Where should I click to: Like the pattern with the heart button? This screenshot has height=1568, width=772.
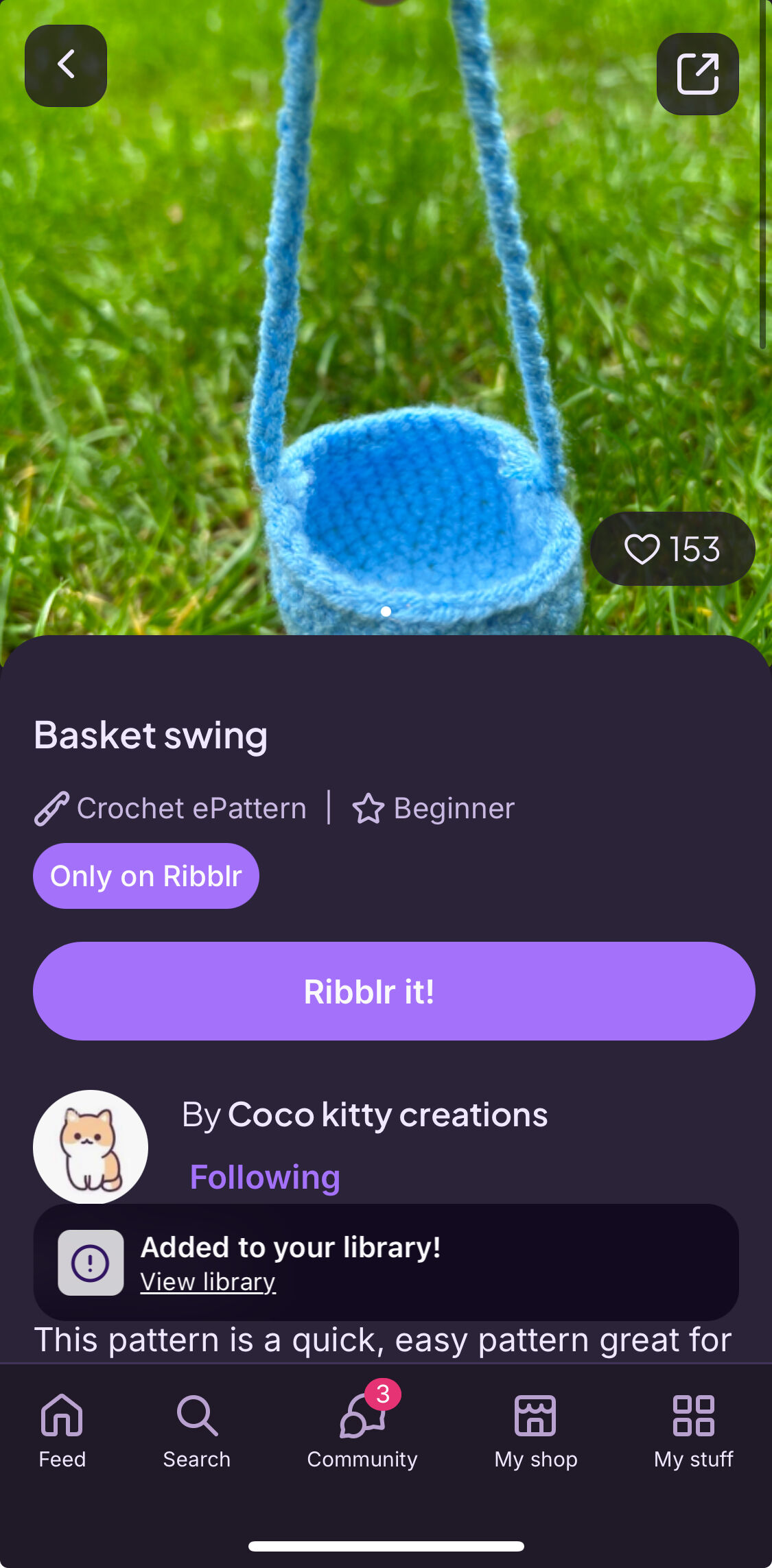pos(672,549)
